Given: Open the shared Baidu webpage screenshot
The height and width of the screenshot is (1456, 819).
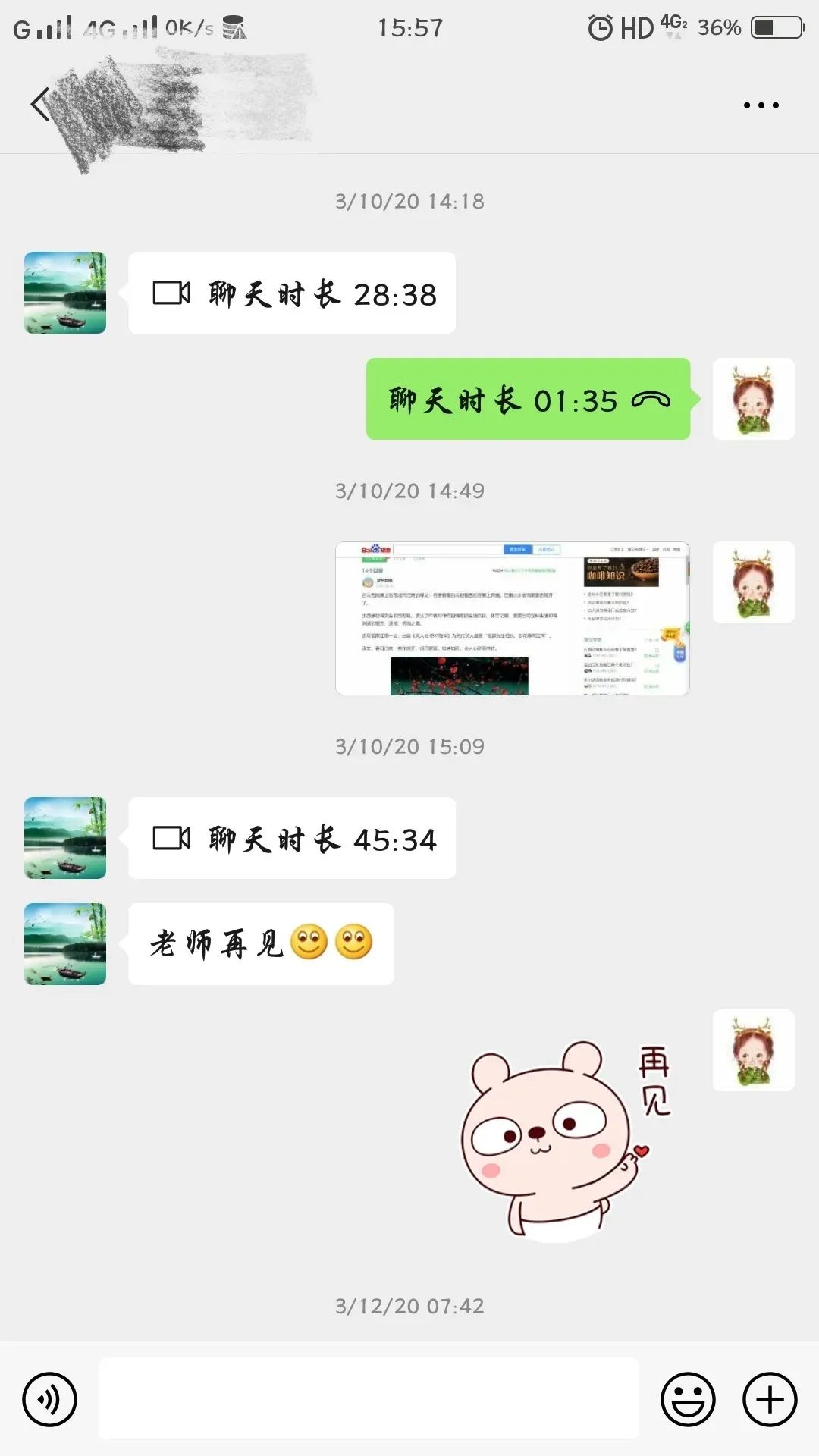Looking at the screenshot, I should [513, 618].
